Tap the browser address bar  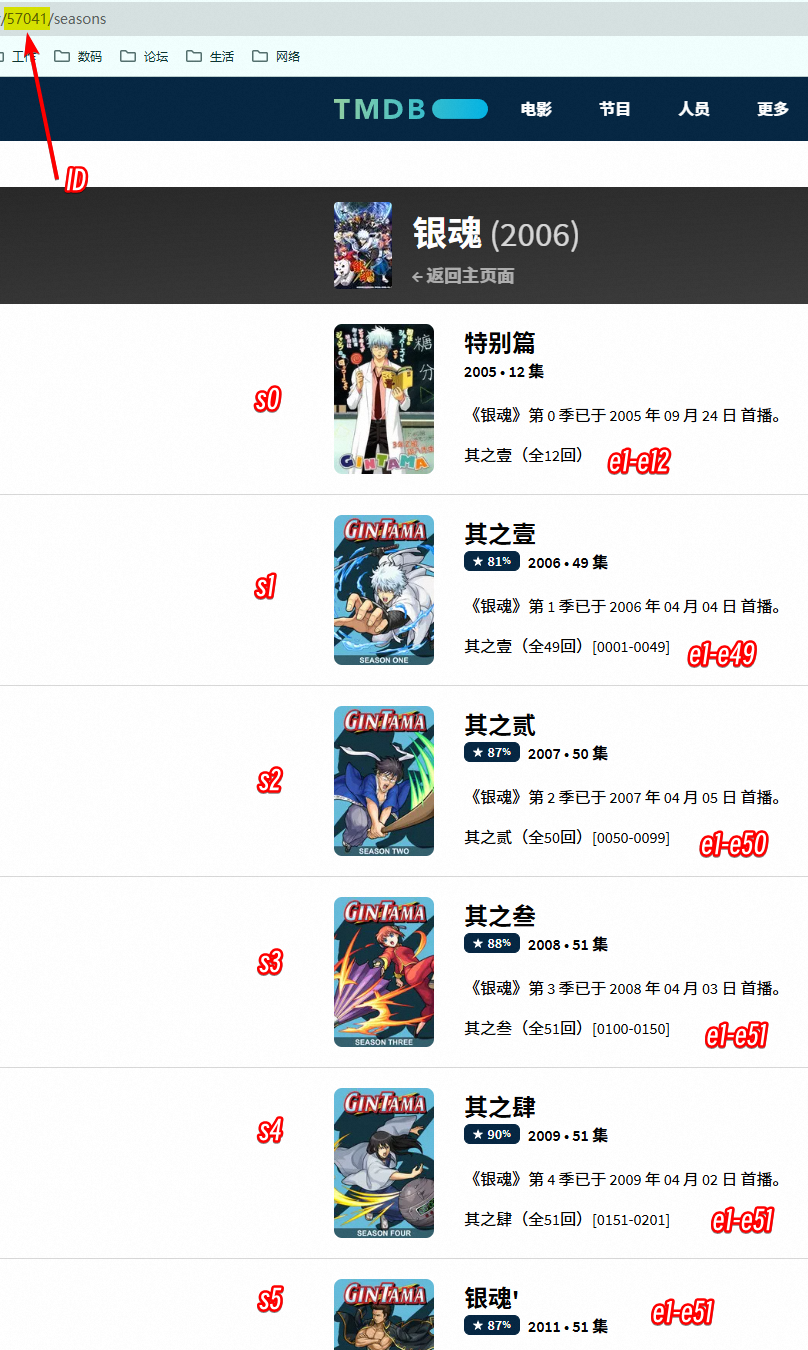coord(400,19)
